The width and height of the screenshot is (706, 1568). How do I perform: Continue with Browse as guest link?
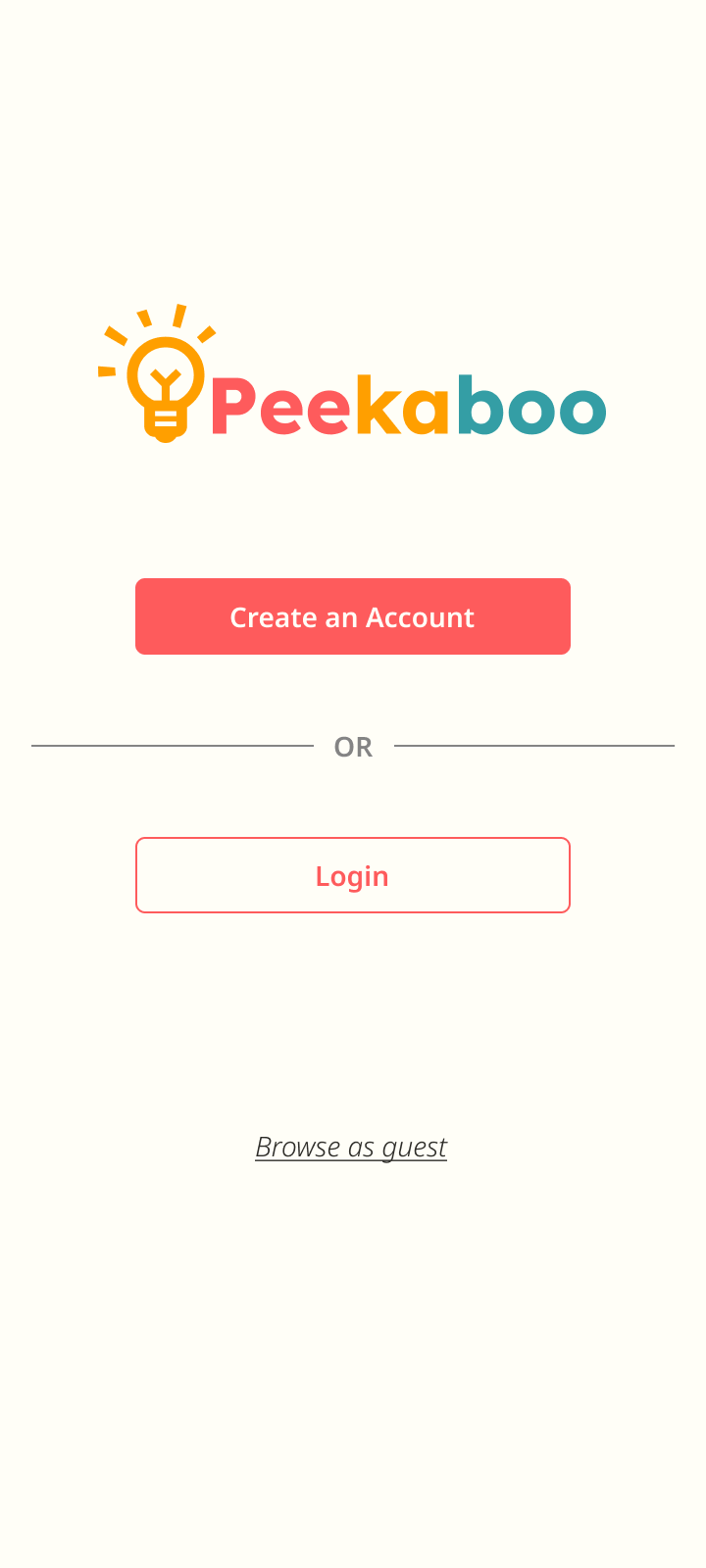[351, 1147]
